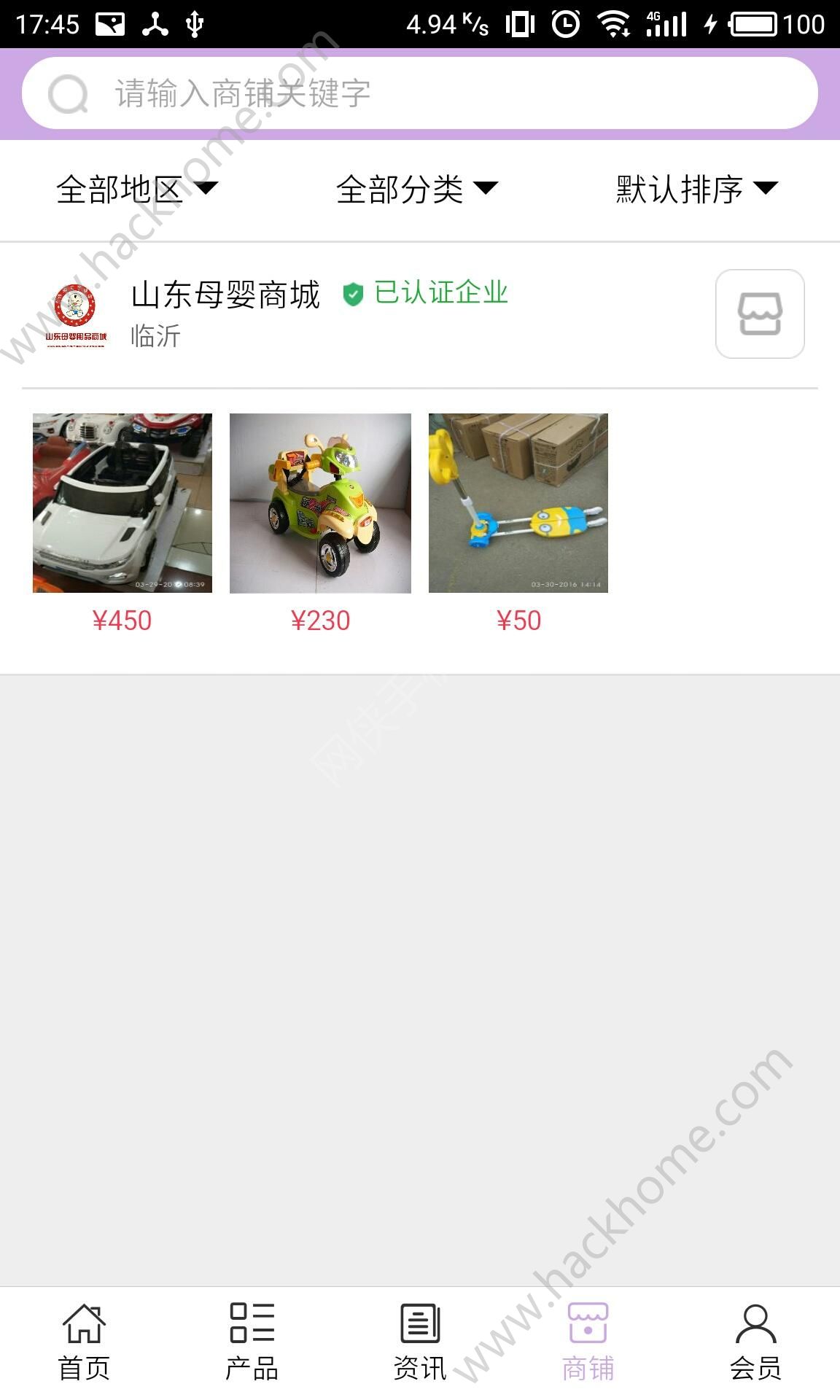View the minion scooter priced ¥50
Viewport: 840px width, 1400px height.
pos(518,503)
